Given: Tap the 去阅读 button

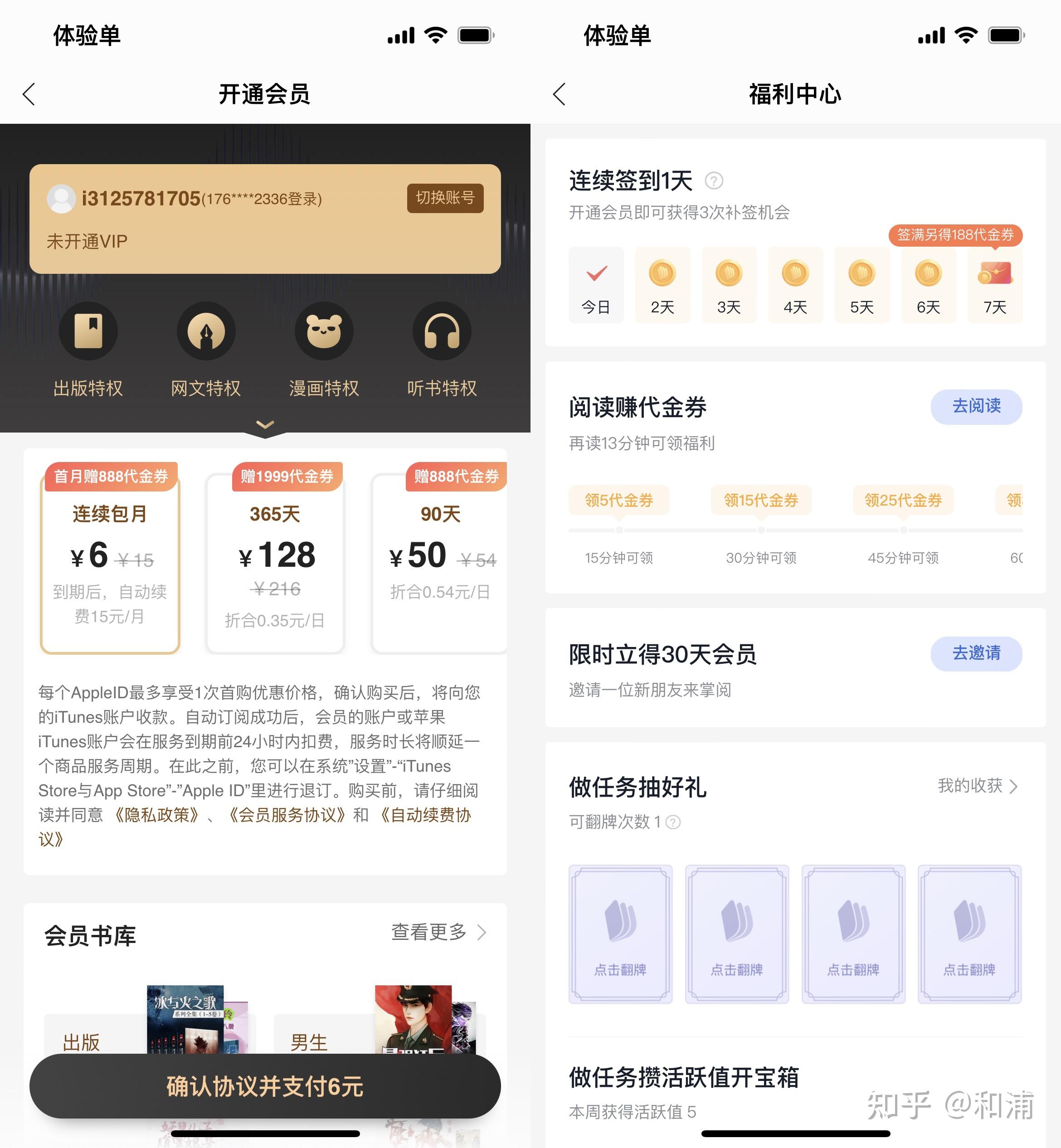Looking at the screenshot, I should (976, 406).
